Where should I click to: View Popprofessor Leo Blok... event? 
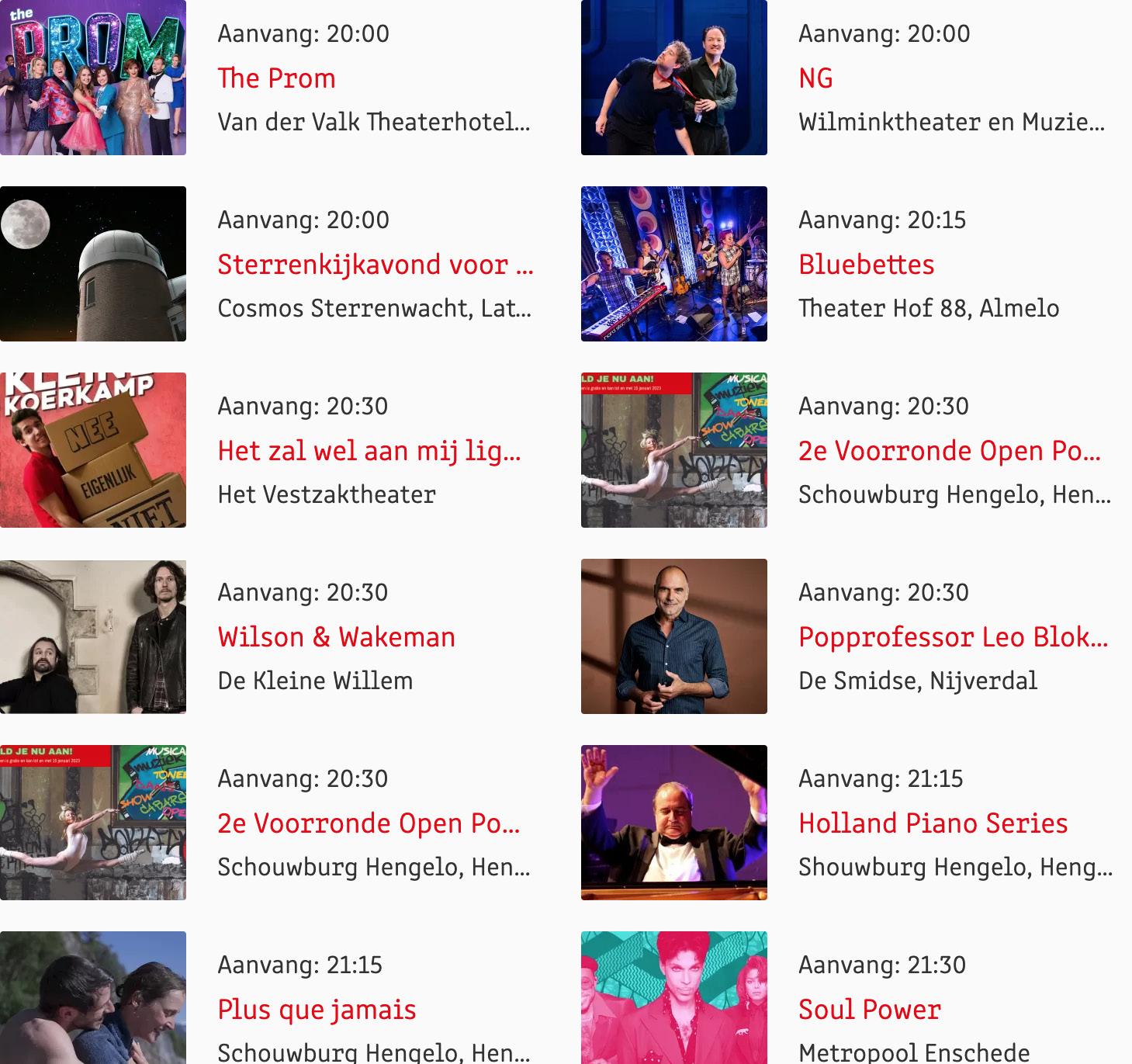tap(953, 637)
